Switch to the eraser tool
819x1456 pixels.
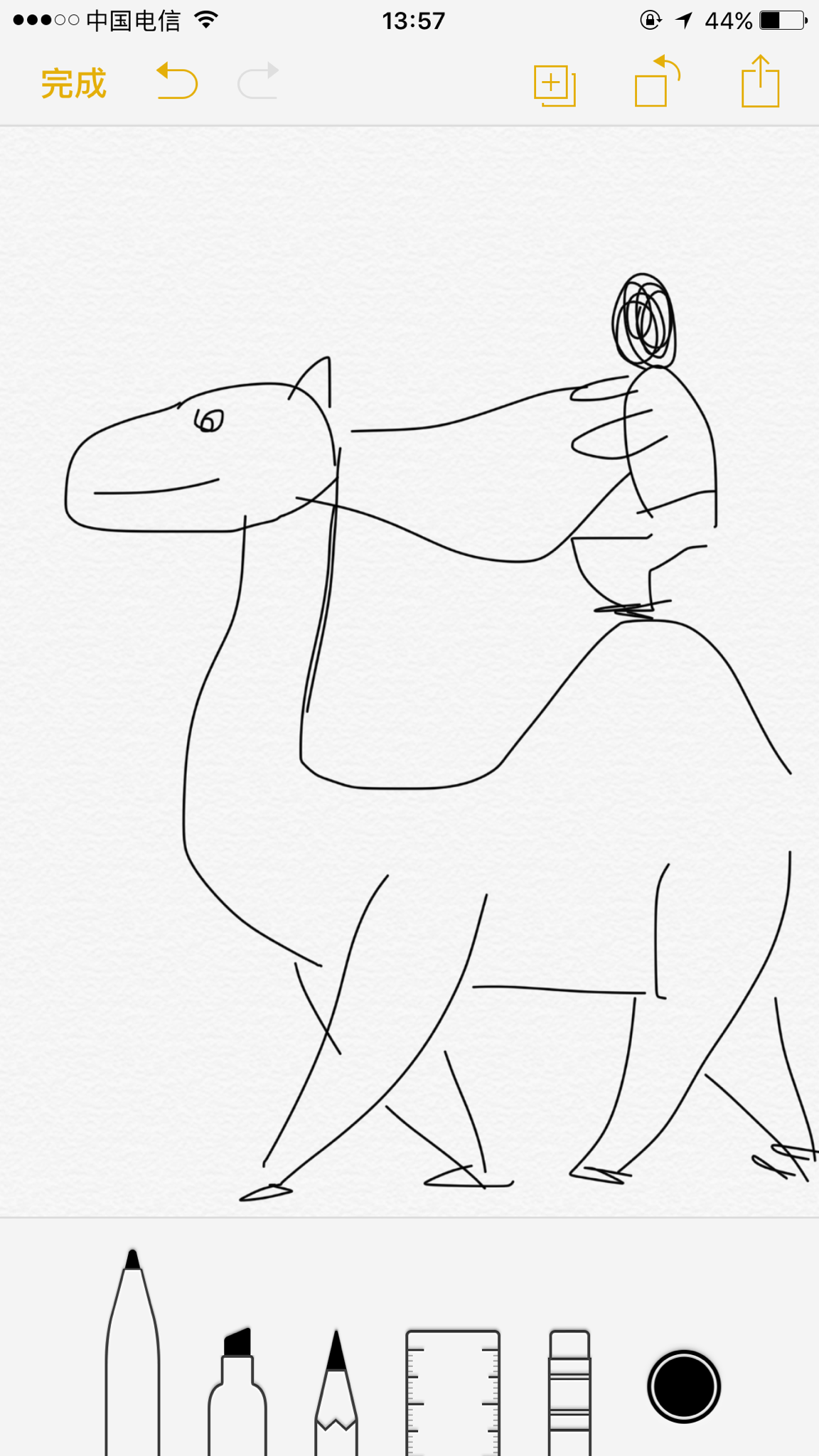click(569, 1392)
